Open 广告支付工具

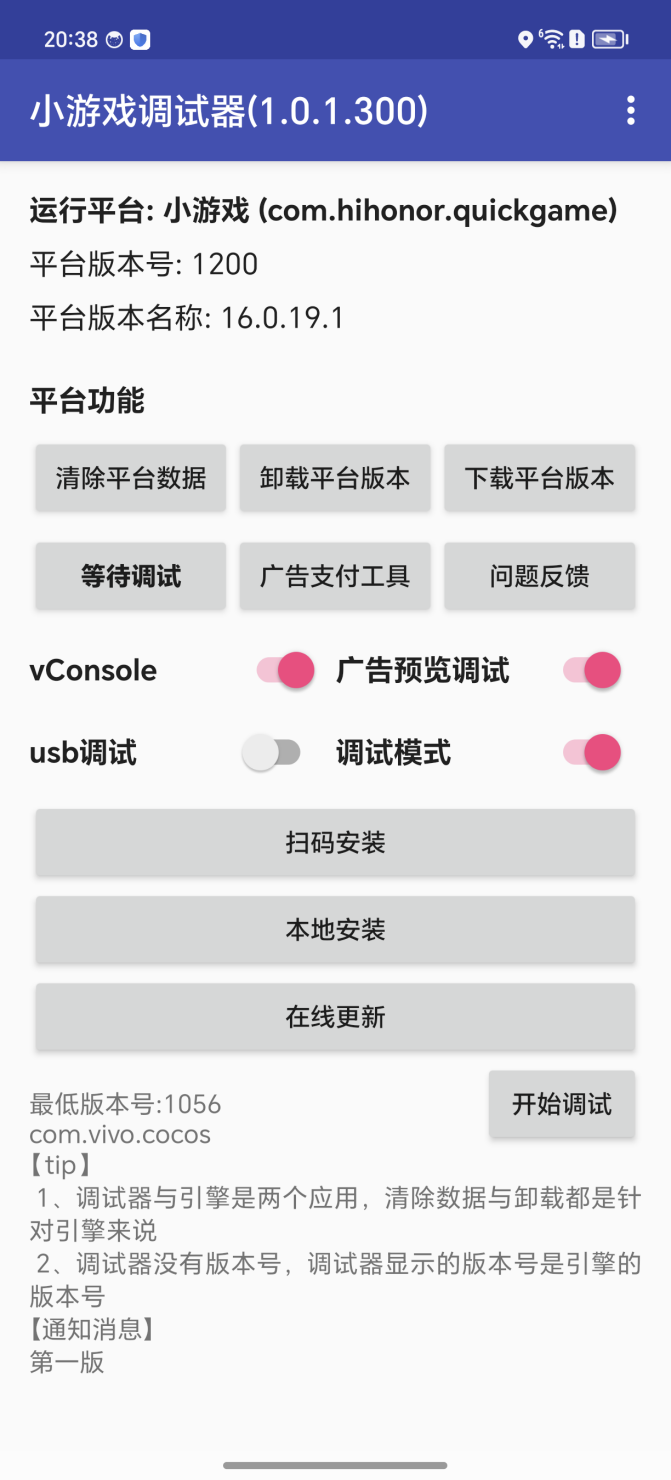[x=335, y=576]
